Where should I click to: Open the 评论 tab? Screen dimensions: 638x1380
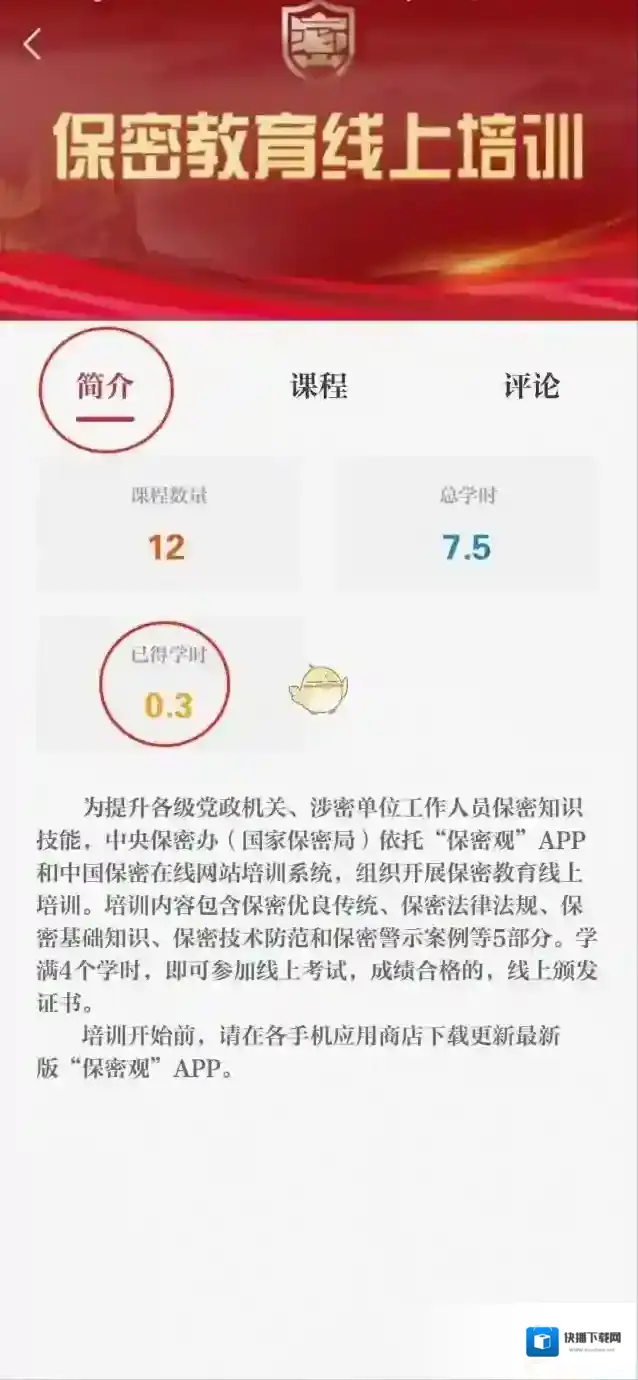pos(531,386)
